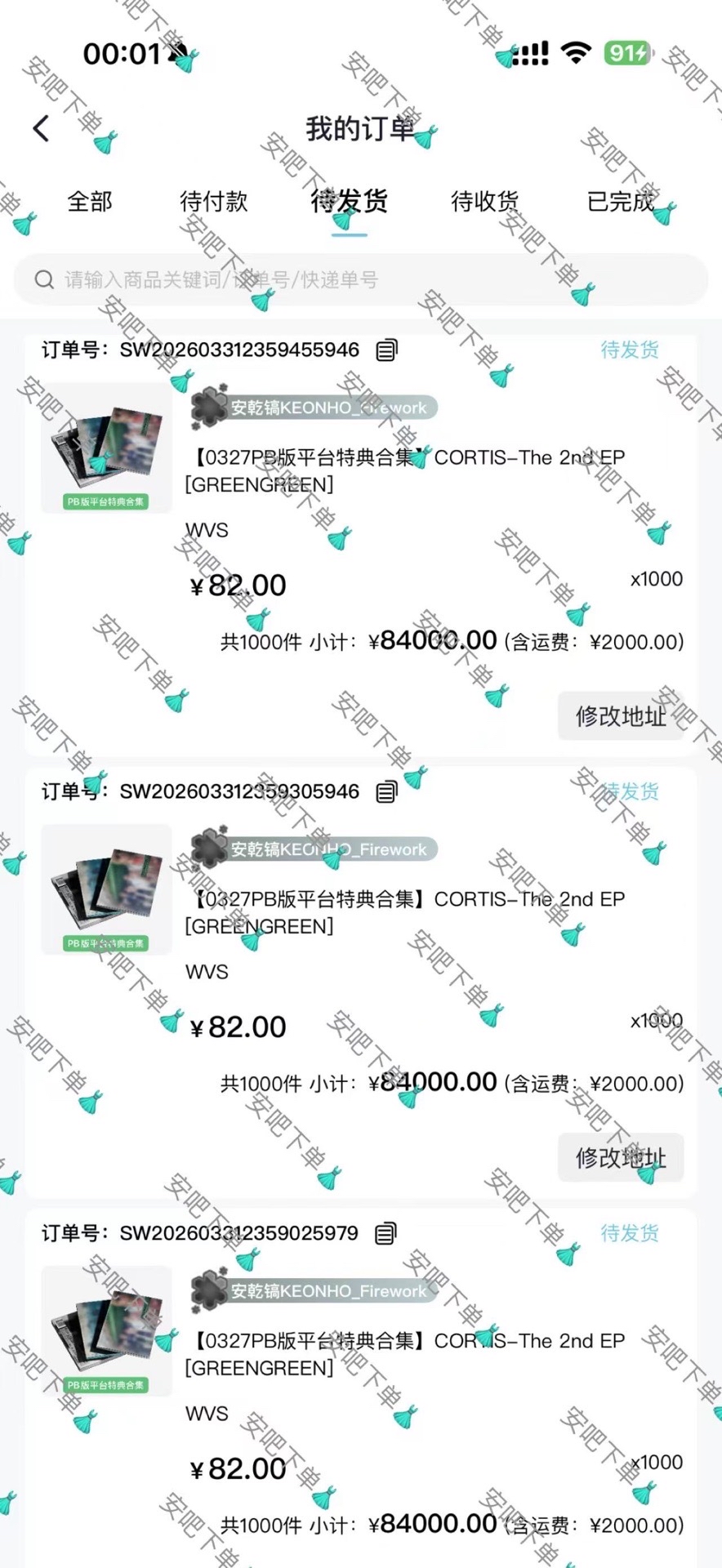This screenshot has width=722, height=1568.
Task: Tap the search magnifier icon in search bar
Action: click(x=44, y=279)
